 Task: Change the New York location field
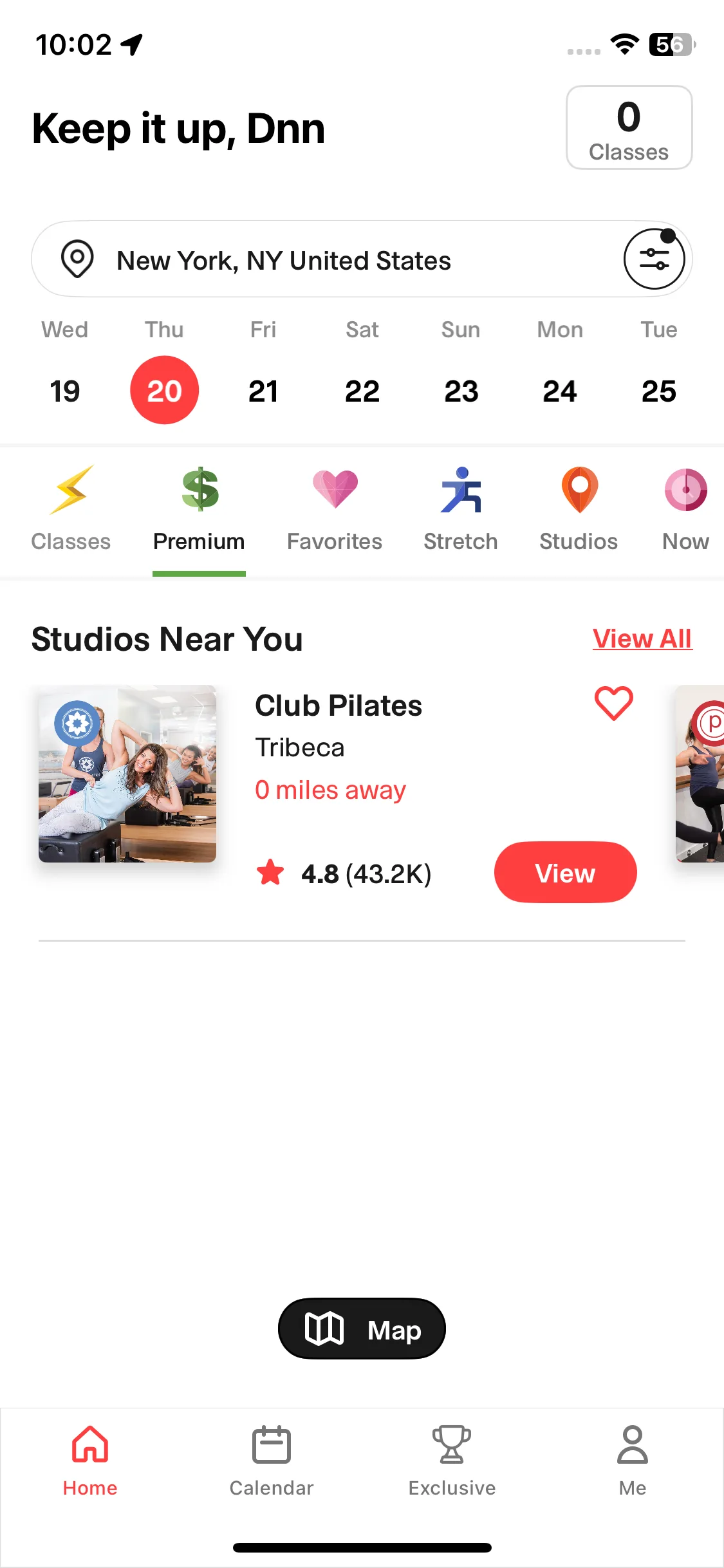click(x=283, y=261)
